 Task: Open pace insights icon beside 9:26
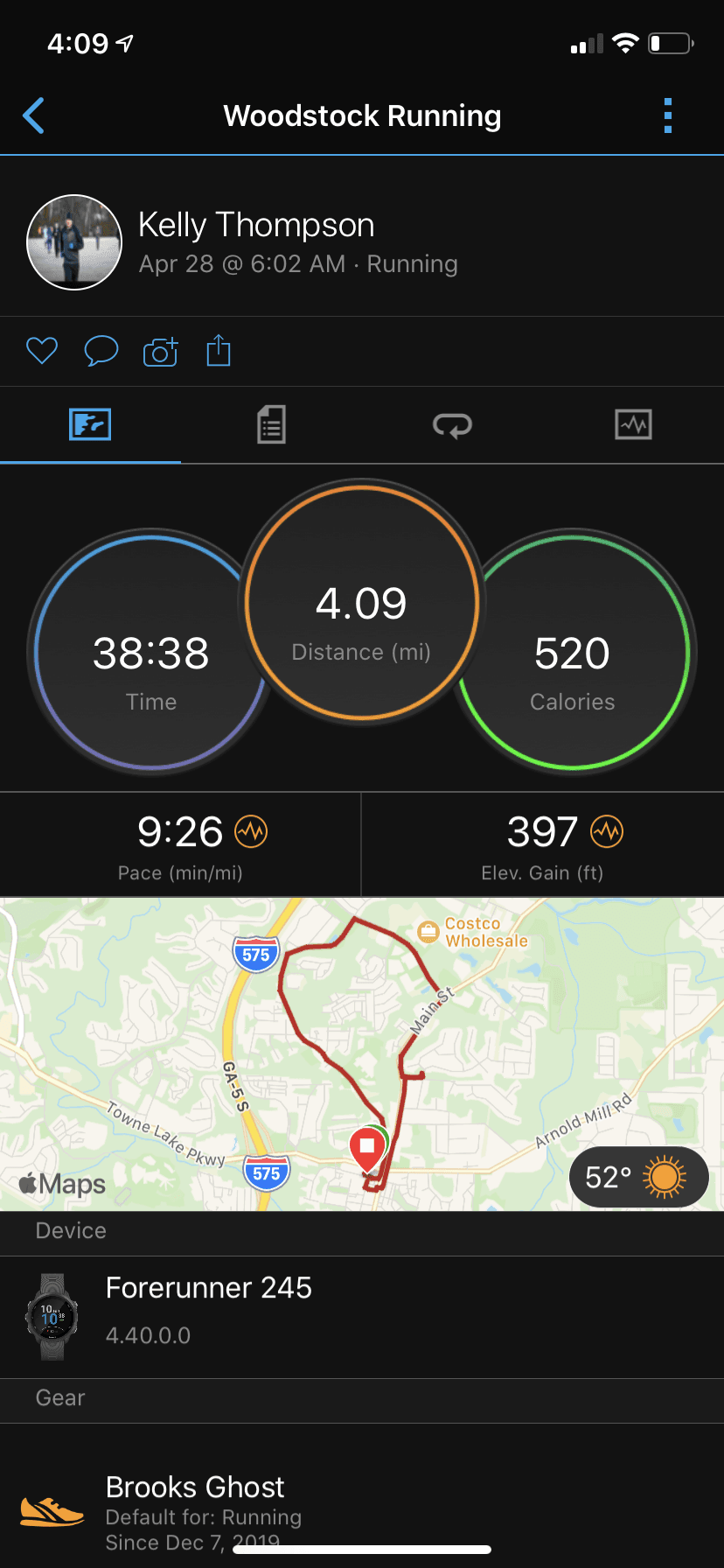coord(251,831)
